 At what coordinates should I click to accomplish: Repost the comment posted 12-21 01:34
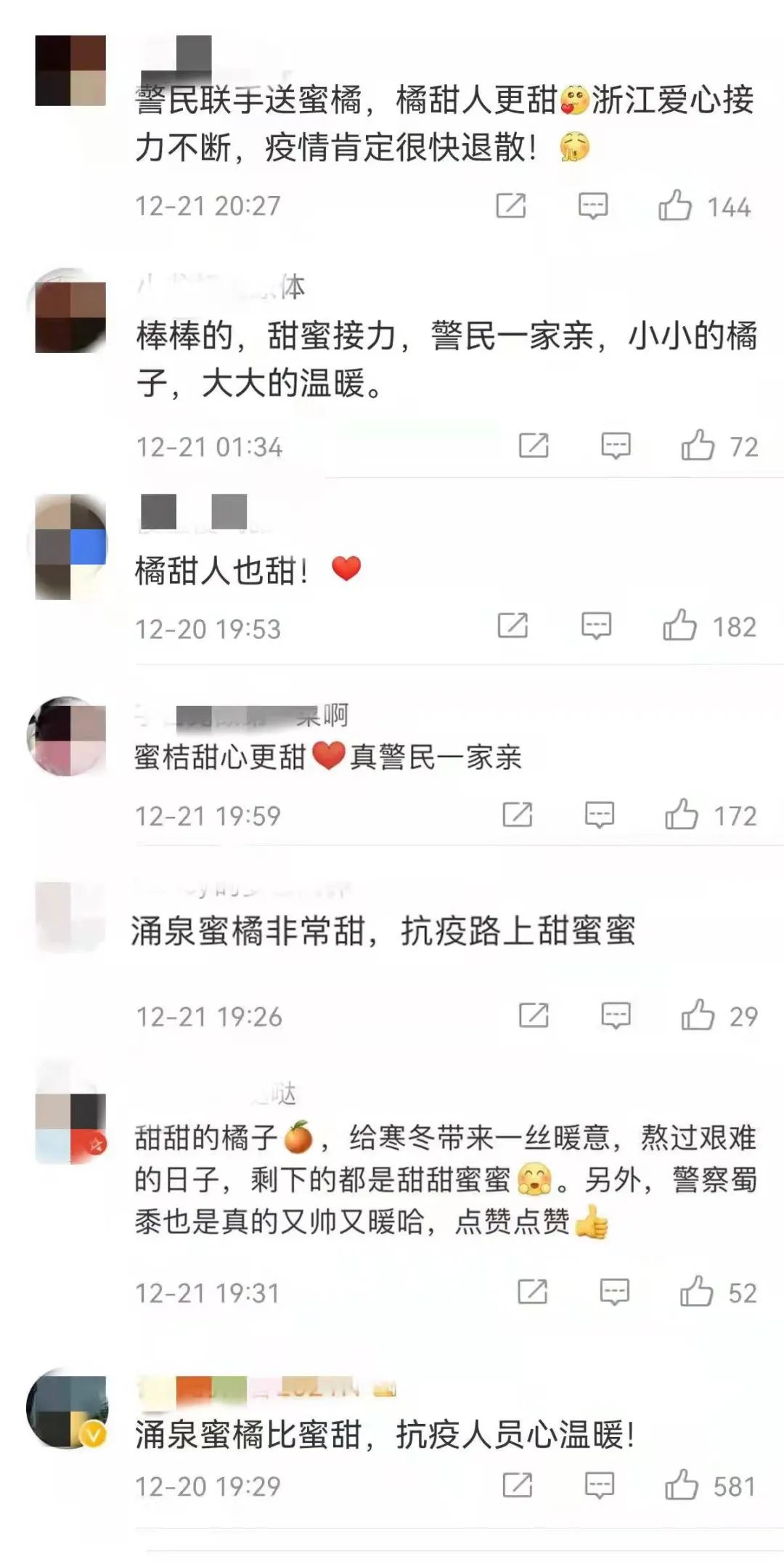tap(534, 446)
